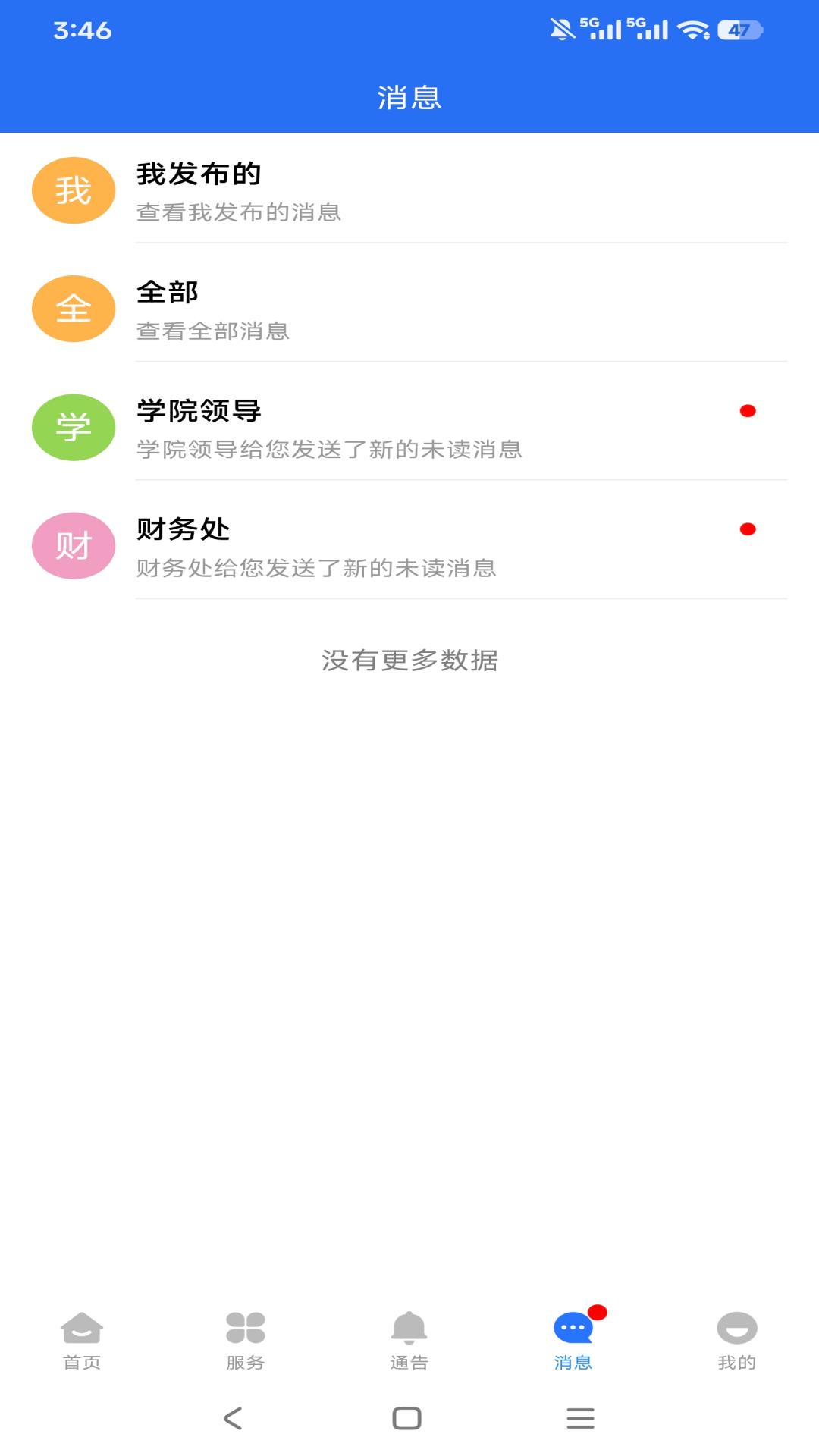Clear the unread dot on 学院领导
The width and height of the screenshot is (819, 1456).
pyautogui.click(x=748, y=412)
